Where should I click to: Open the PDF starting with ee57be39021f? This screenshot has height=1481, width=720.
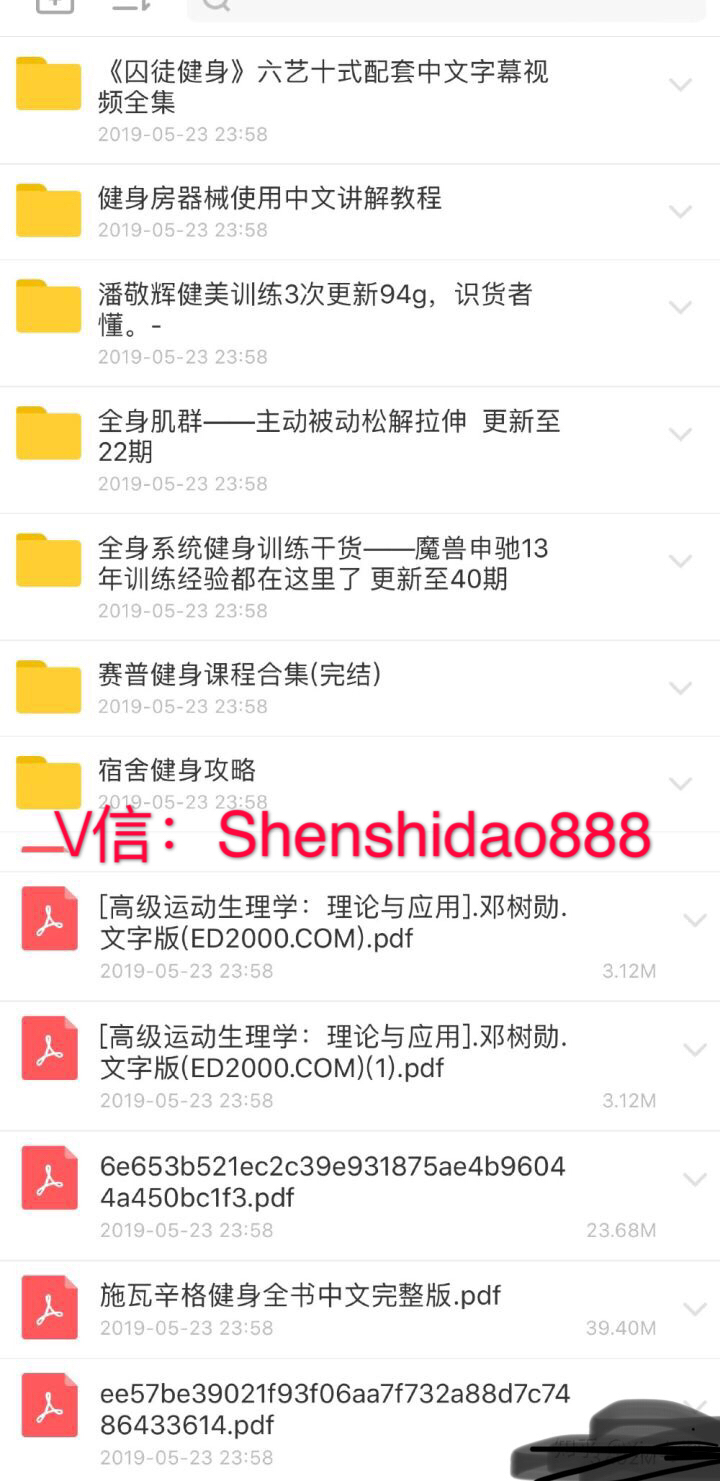point(335,1410)
